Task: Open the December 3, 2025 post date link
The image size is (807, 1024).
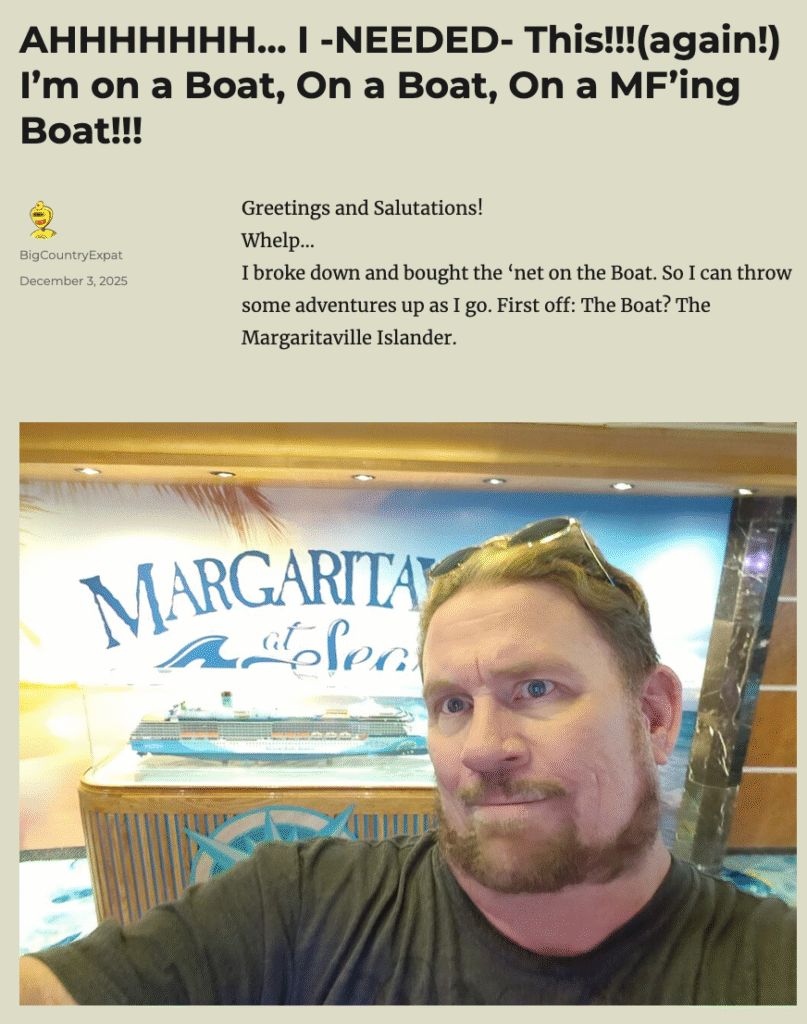Action: click(73, 281)
